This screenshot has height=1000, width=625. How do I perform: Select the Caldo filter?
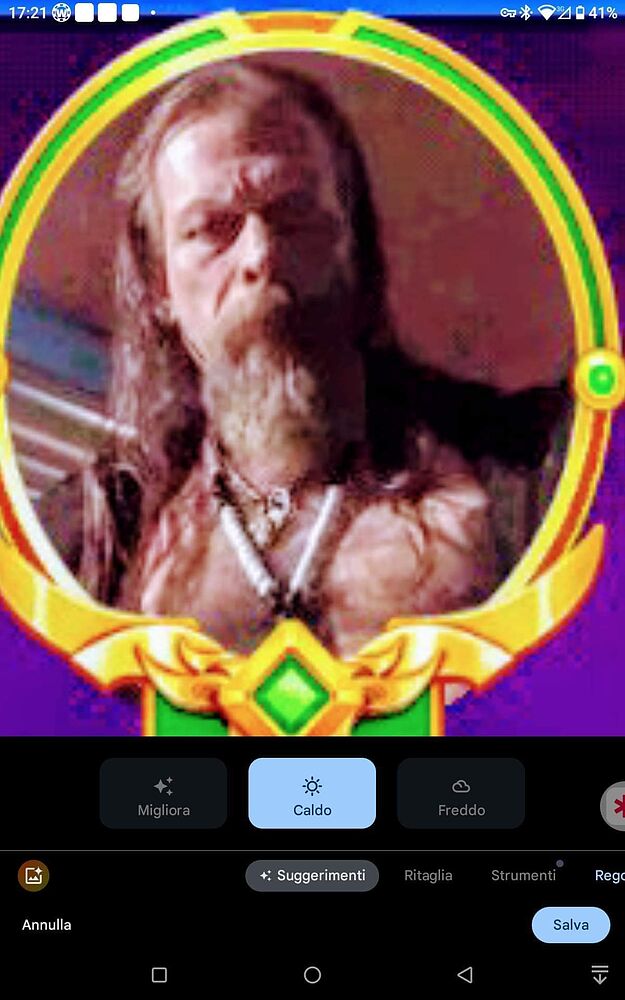[x=312, y=793]
